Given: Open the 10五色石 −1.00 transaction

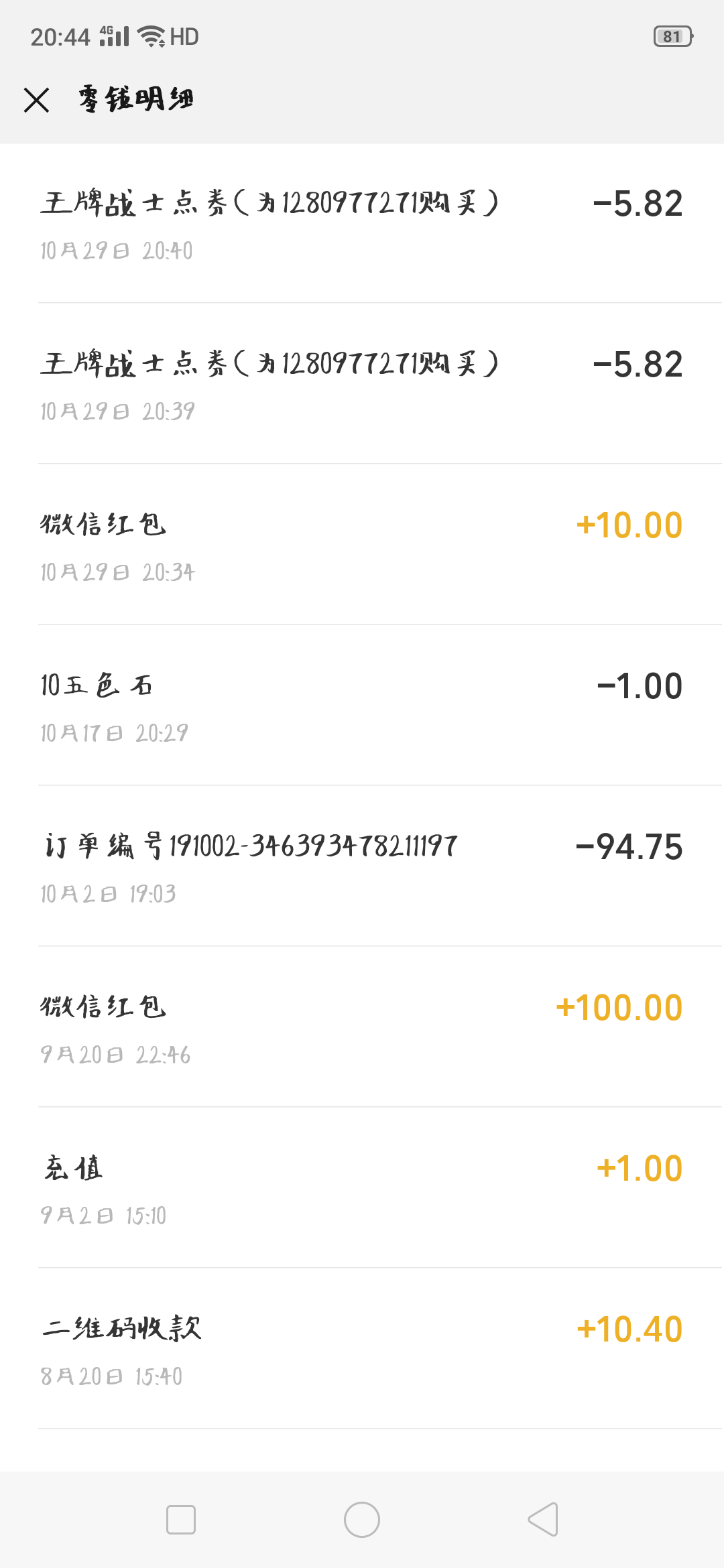Looking at the screenshot, I should [x=362, y=706].
